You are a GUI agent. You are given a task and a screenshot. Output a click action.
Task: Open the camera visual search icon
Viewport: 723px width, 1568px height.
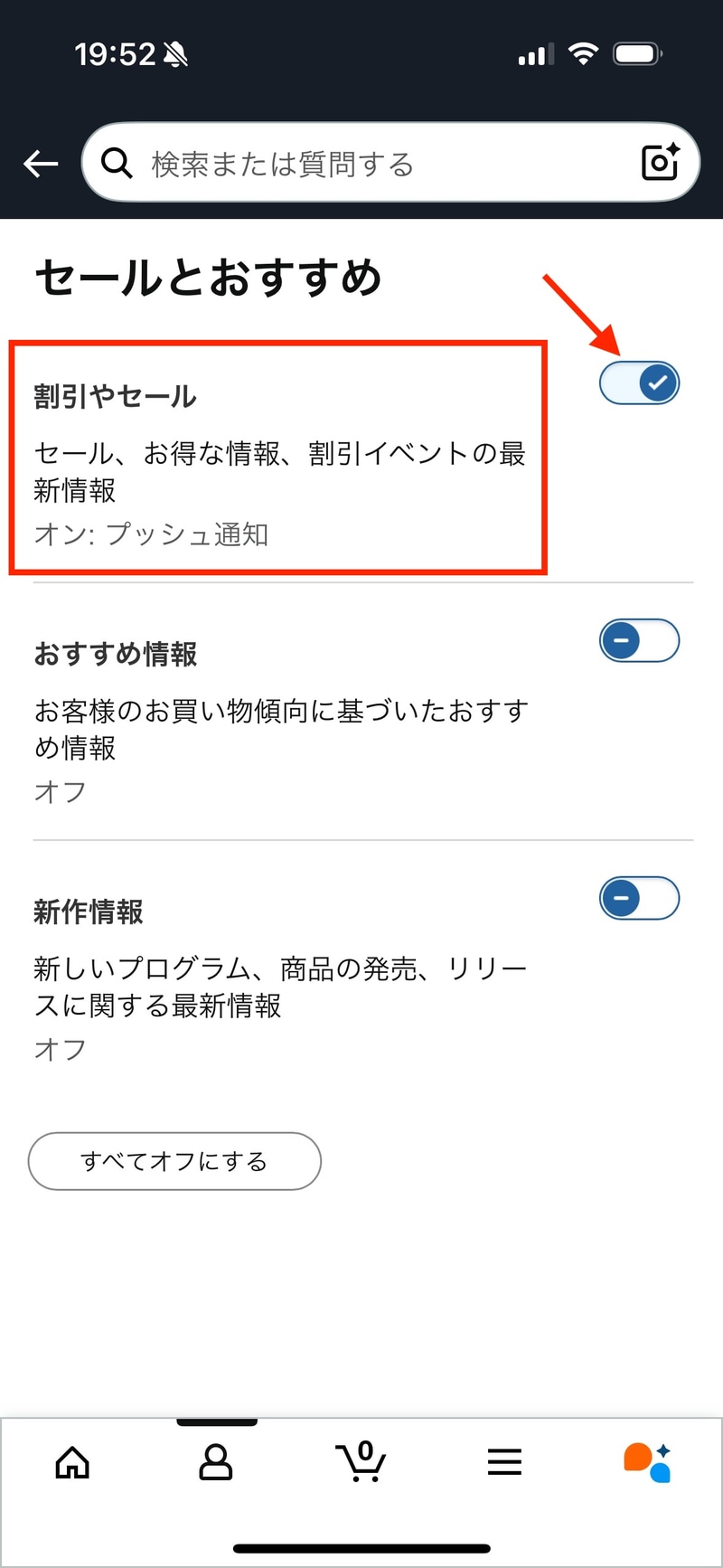[x=661, y=162]
